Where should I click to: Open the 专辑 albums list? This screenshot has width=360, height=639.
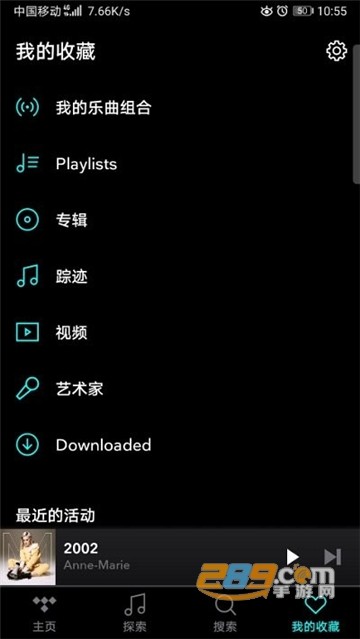pyautogui.click(x=180, y=220)
